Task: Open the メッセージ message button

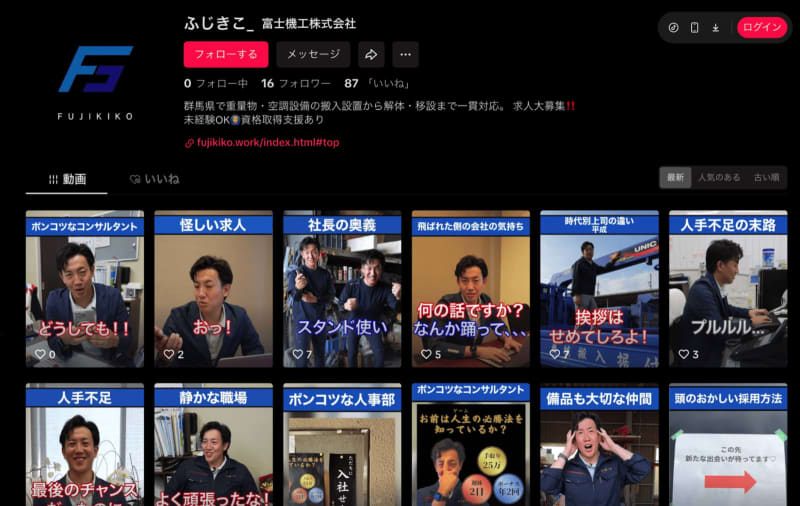Action: [313, 54]
